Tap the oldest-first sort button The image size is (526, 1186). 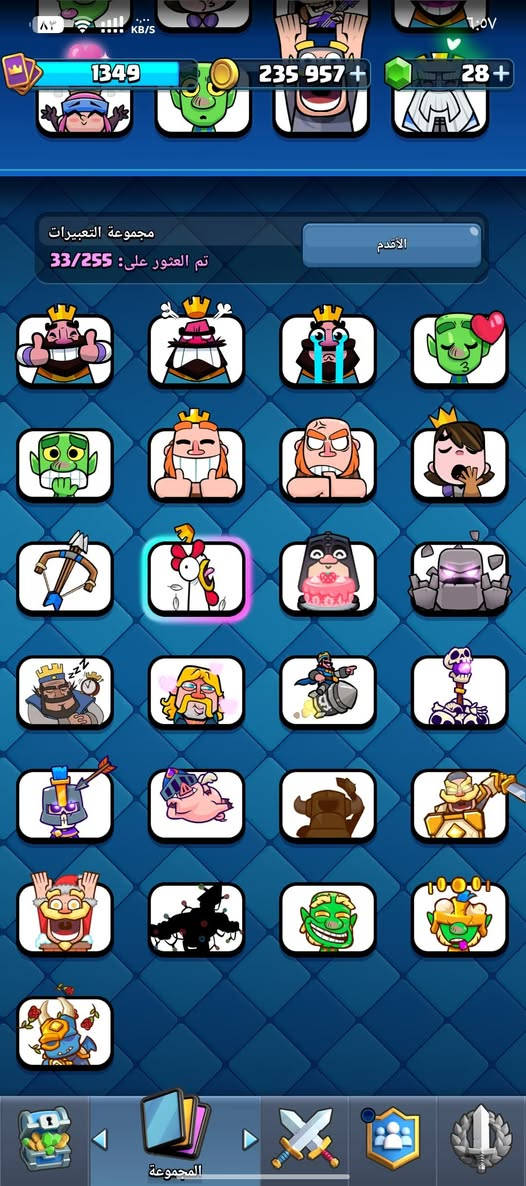coord(391,244)
